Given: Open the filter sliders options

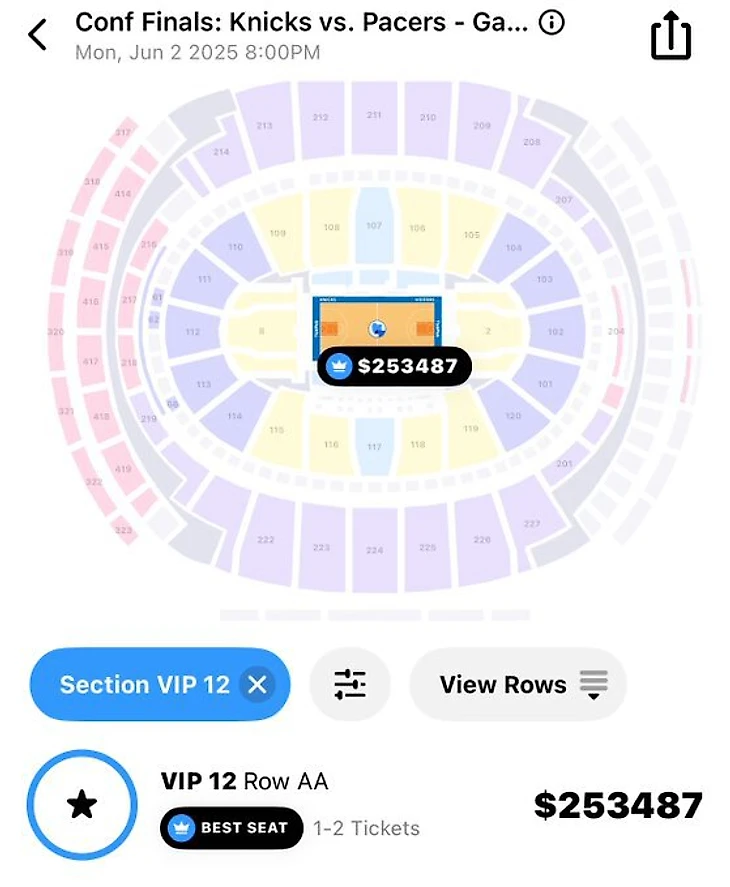Looking at the screenshot, I should coord(350,685).
